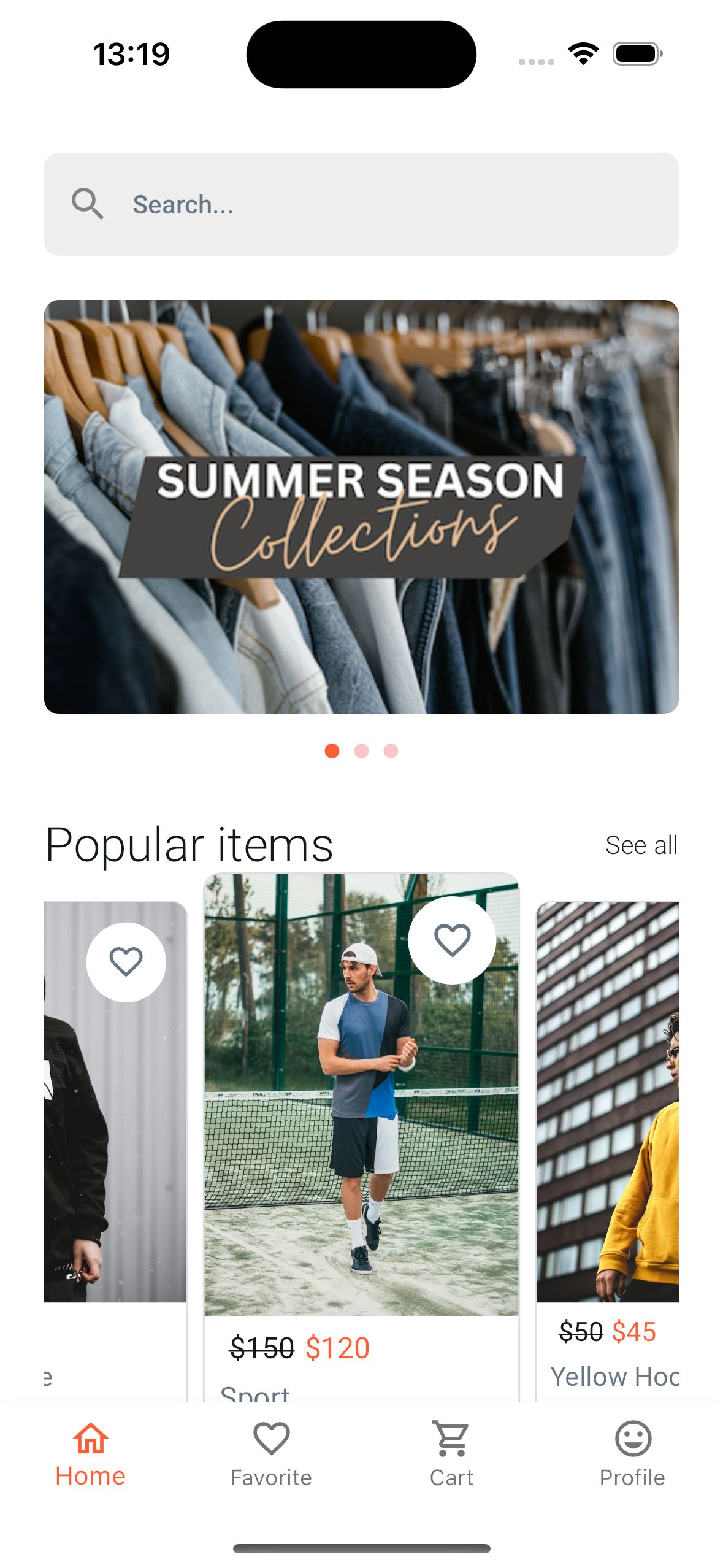Jump to the third carousel page dot
The height and width of the screenshot is (1568, 723).
pos(391,751)
